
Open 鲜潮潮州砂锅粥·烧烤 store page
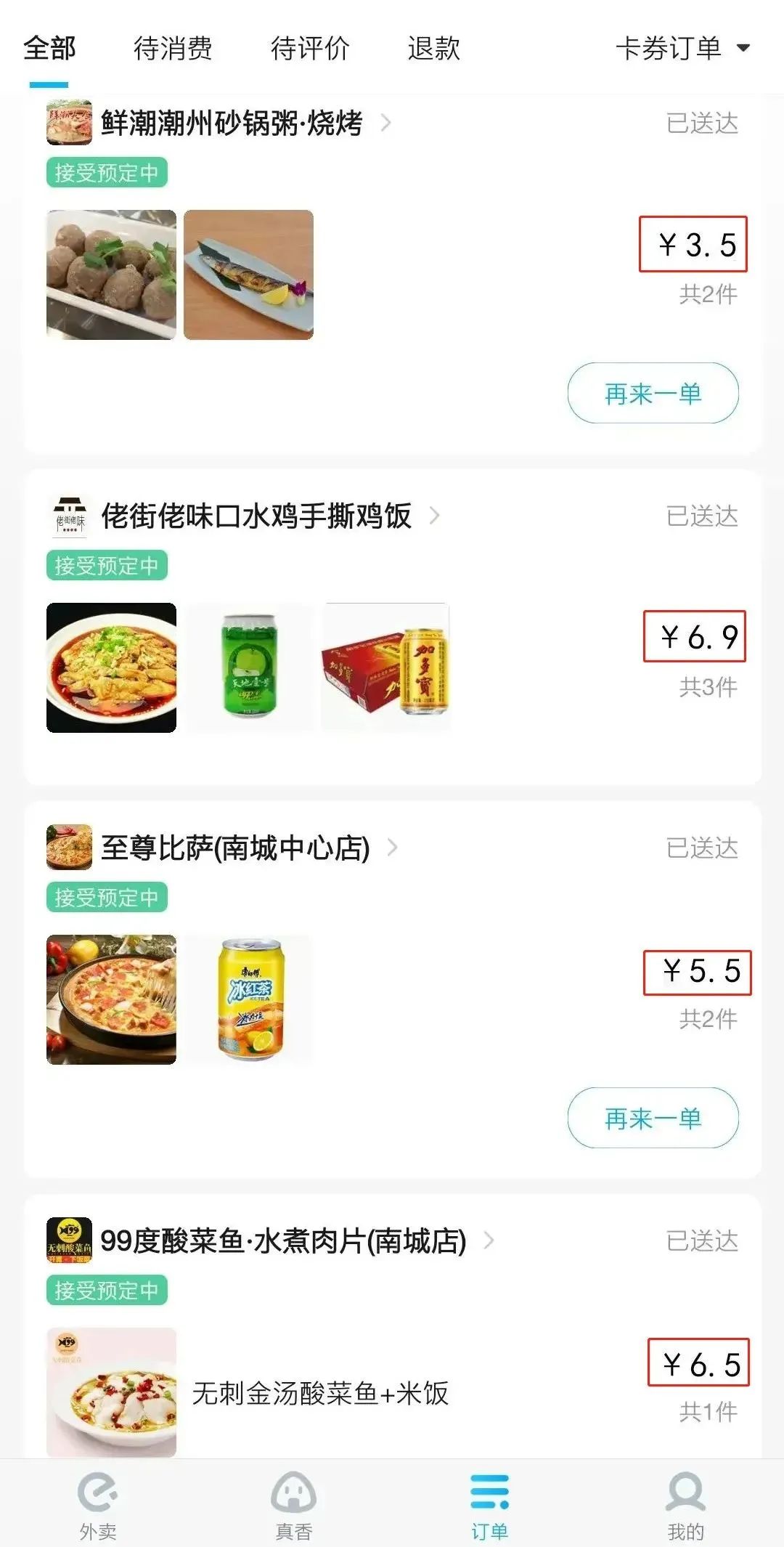(x=232, y=123)
